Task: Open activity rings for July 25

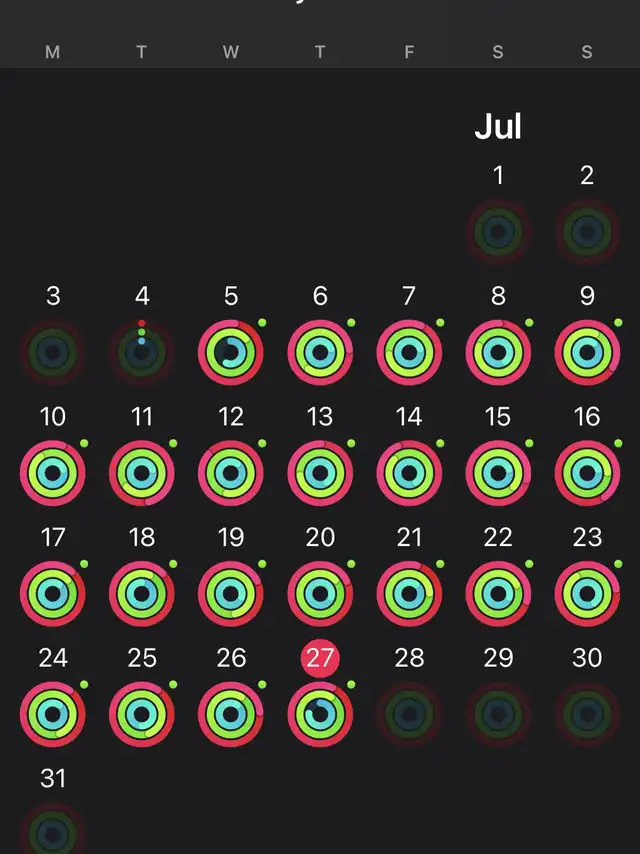Action: click(142, 714)
